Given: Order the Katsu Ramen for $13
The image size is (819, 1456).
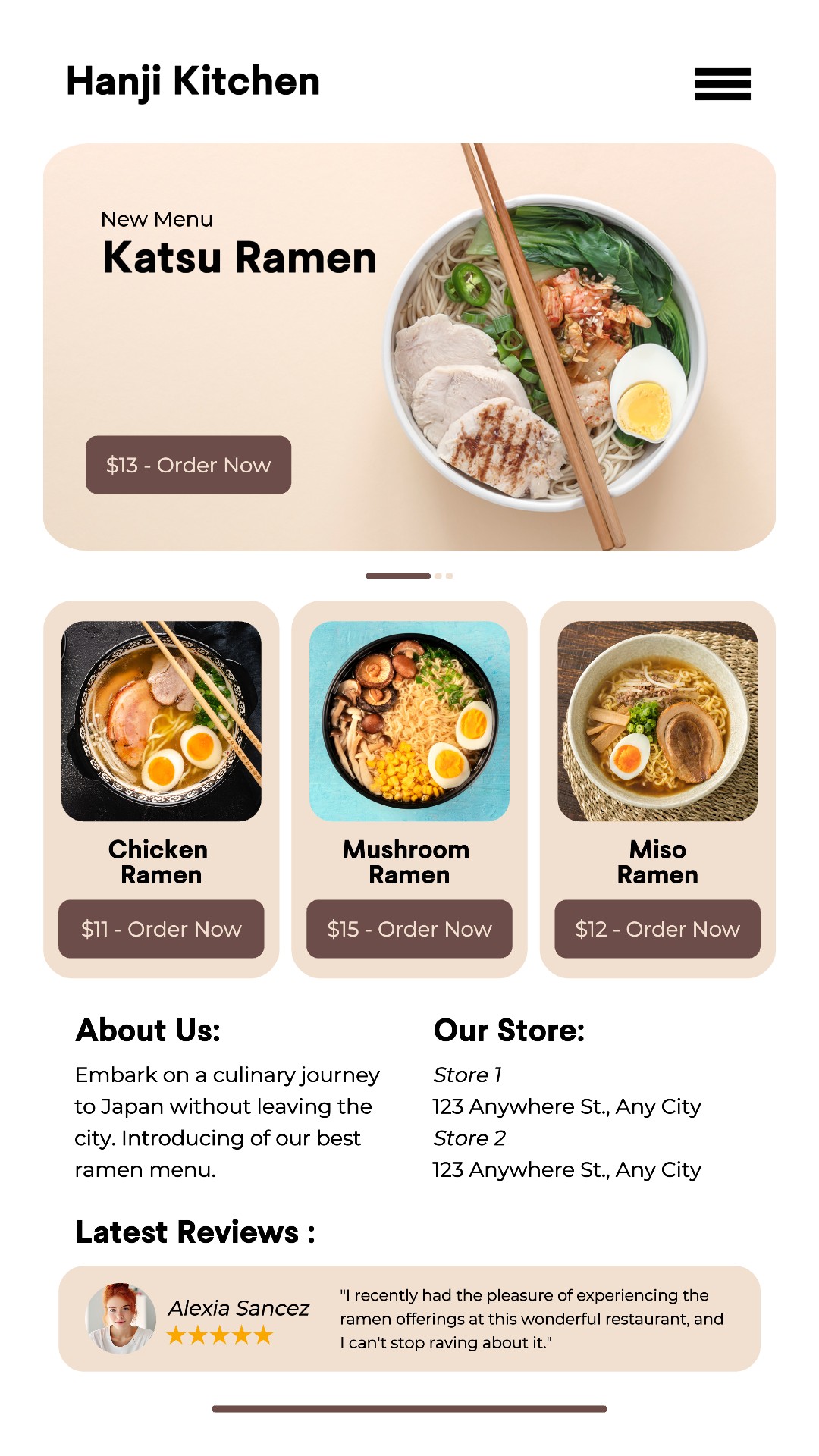Looking at the screenshot, I should 188,465.
